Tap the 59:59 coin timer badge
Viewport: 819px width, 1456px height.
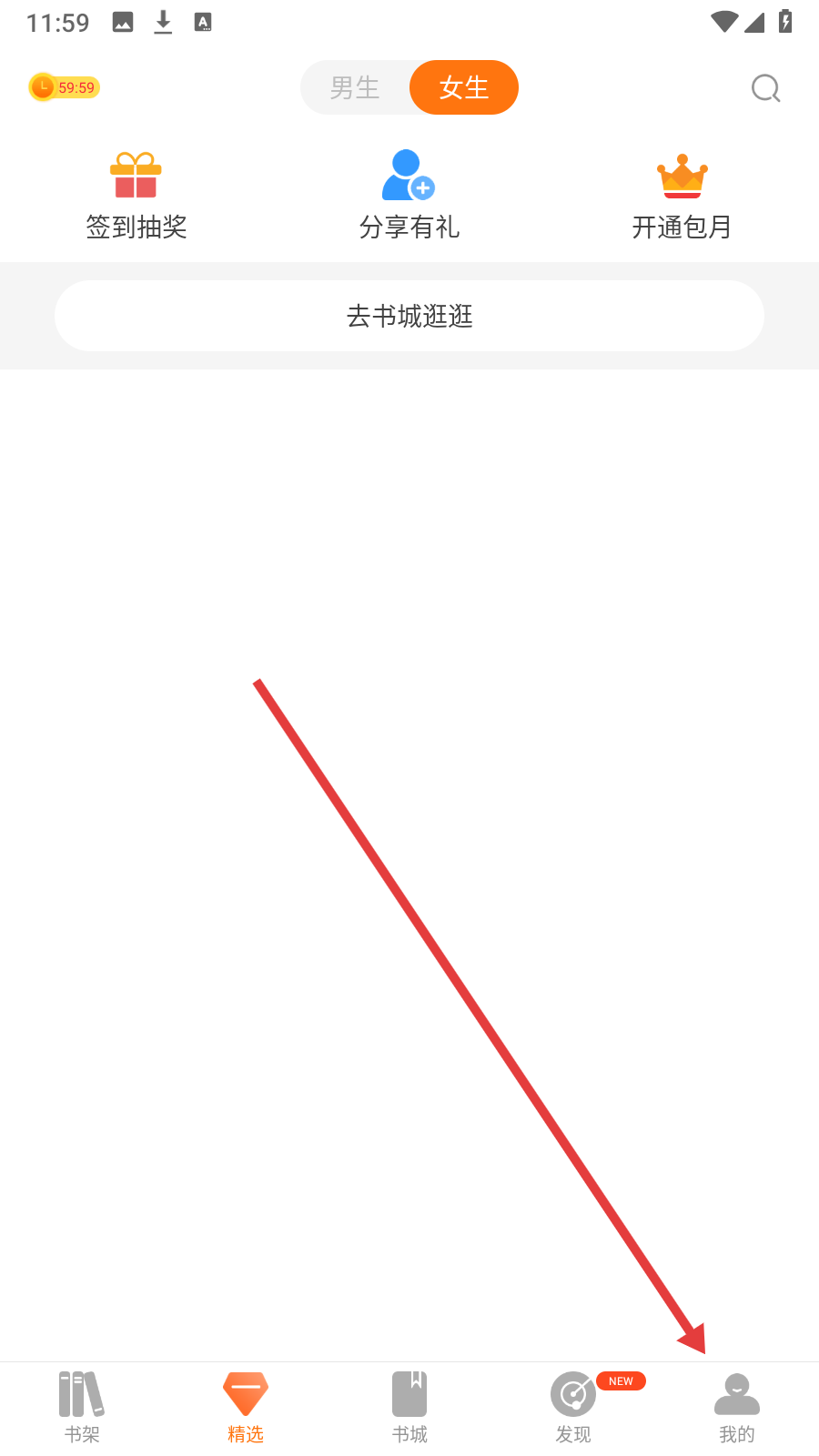pos(64,87)
